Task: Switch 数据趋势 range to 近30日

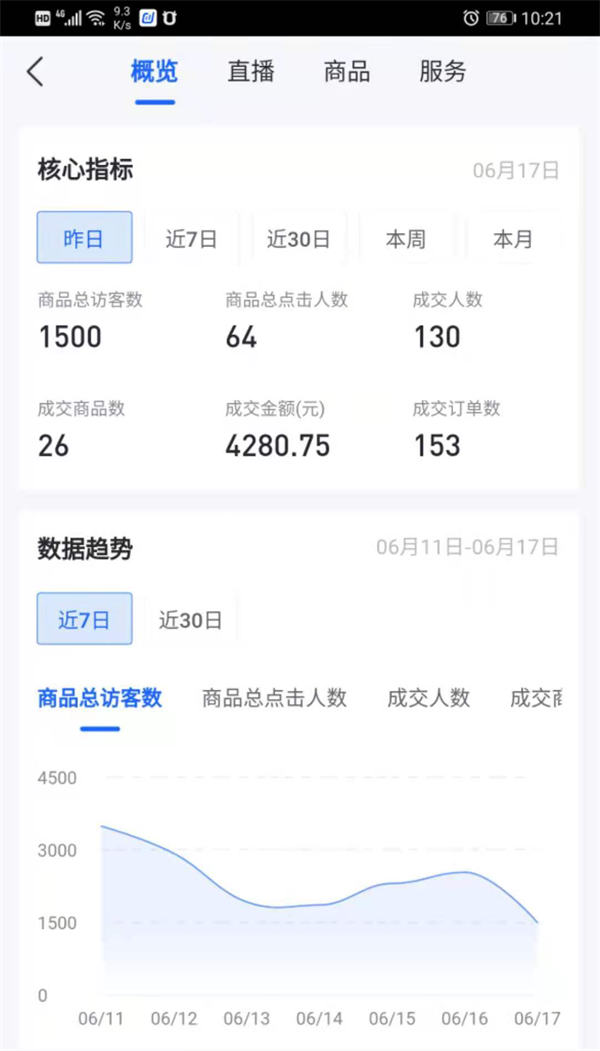Action: 190,619
